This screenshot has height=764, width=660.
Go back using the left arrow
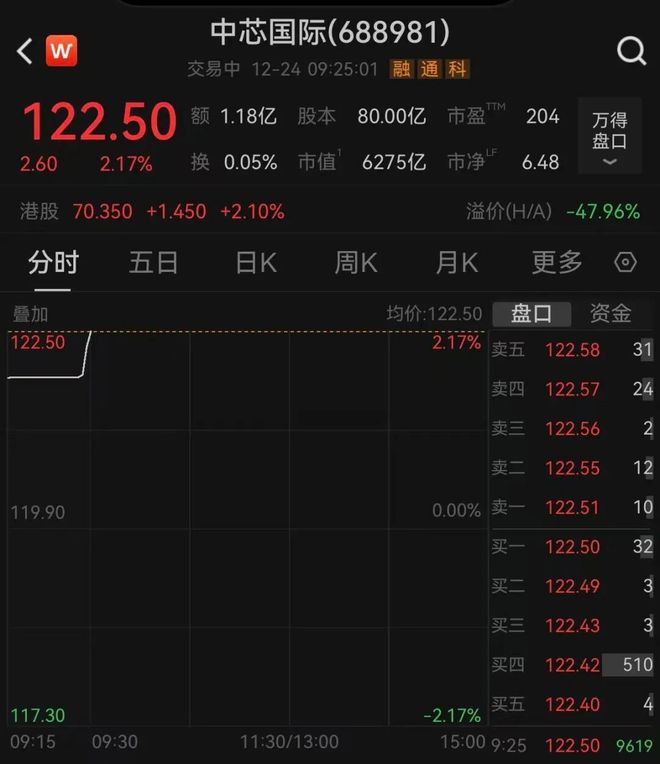[x=25, y=50]
